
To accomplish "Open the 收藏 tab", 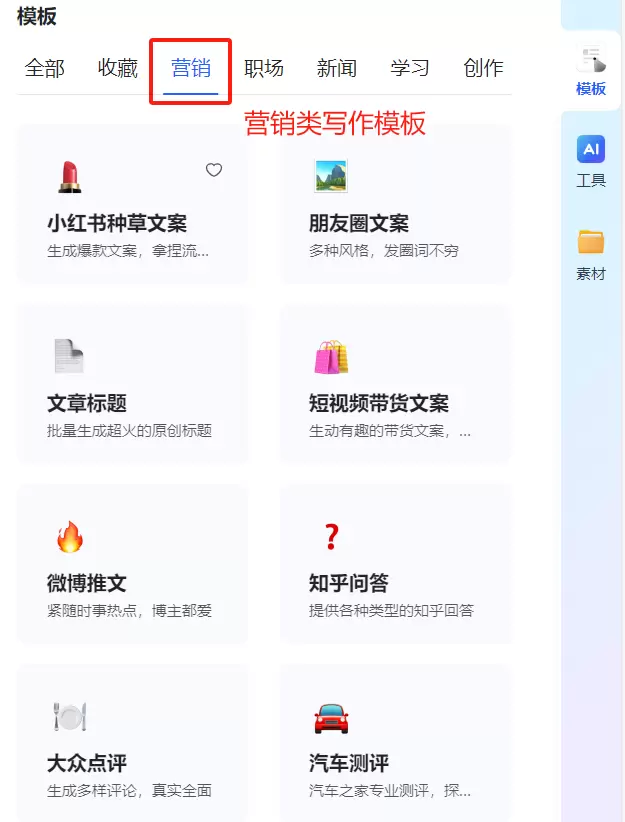I will pyautogui.click(x=117, y=68).
